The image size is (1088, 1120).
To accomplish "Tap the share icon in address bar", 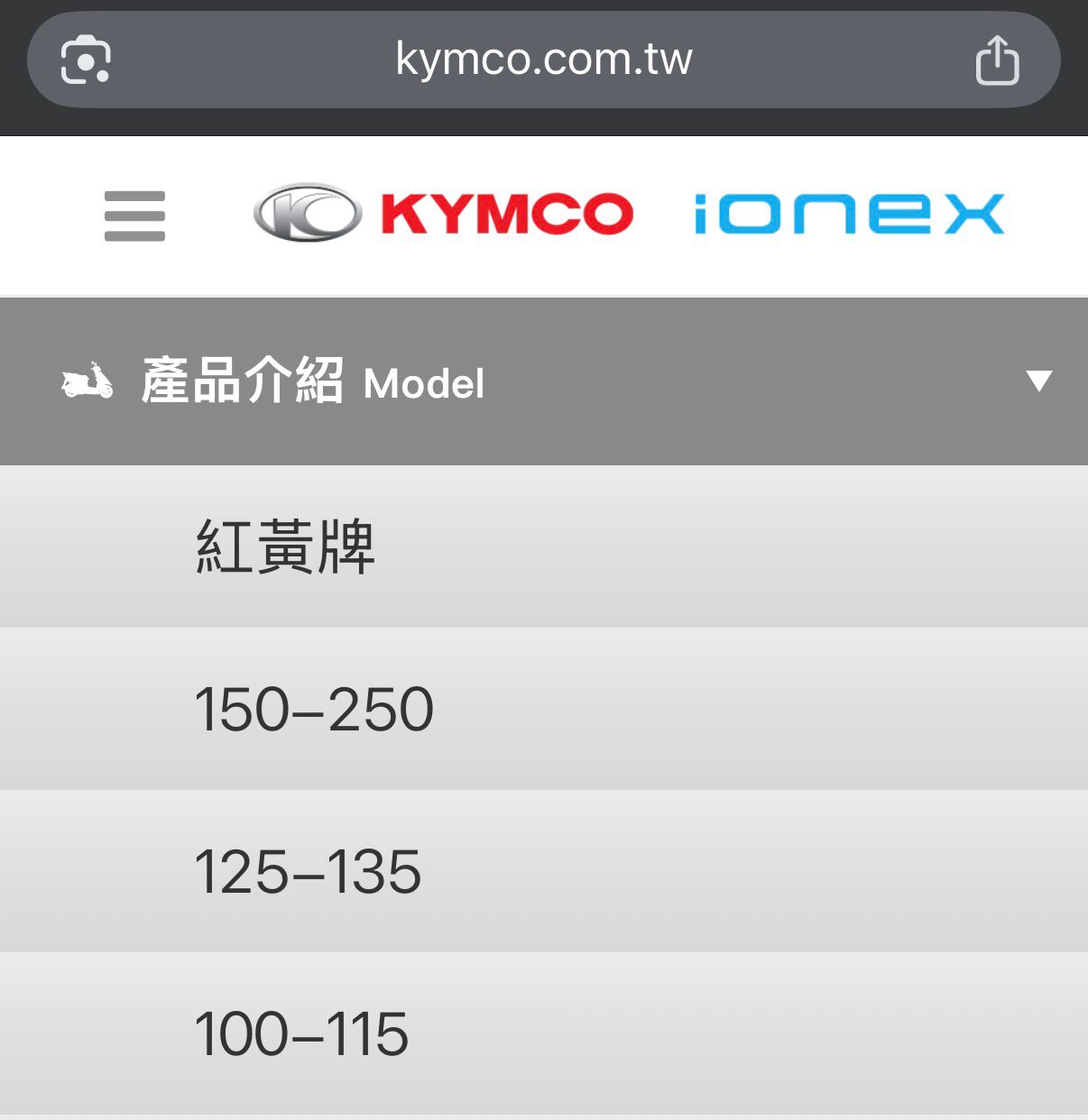I will 997,60.
